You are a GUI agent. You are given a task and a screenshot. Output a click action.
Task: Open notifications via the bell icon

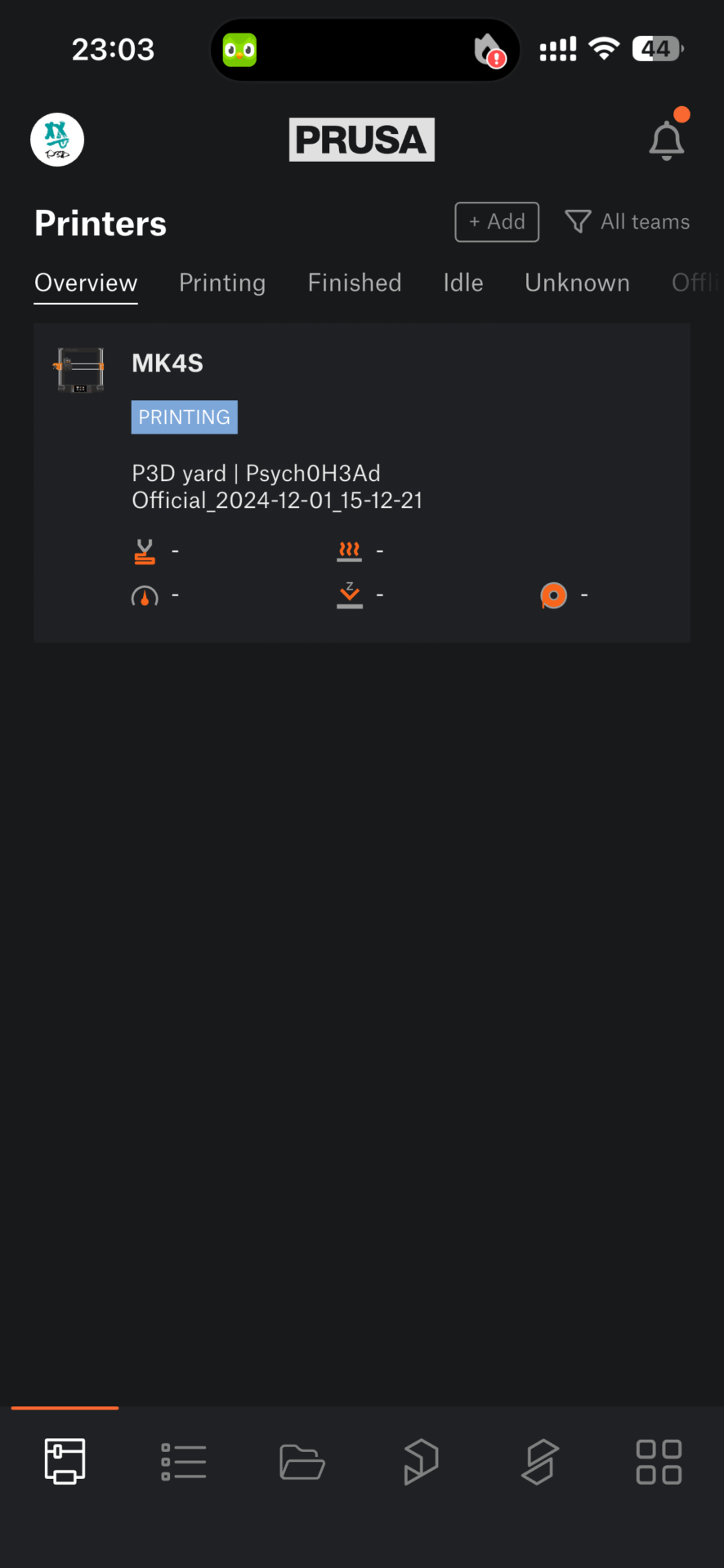tap(667, 139)
